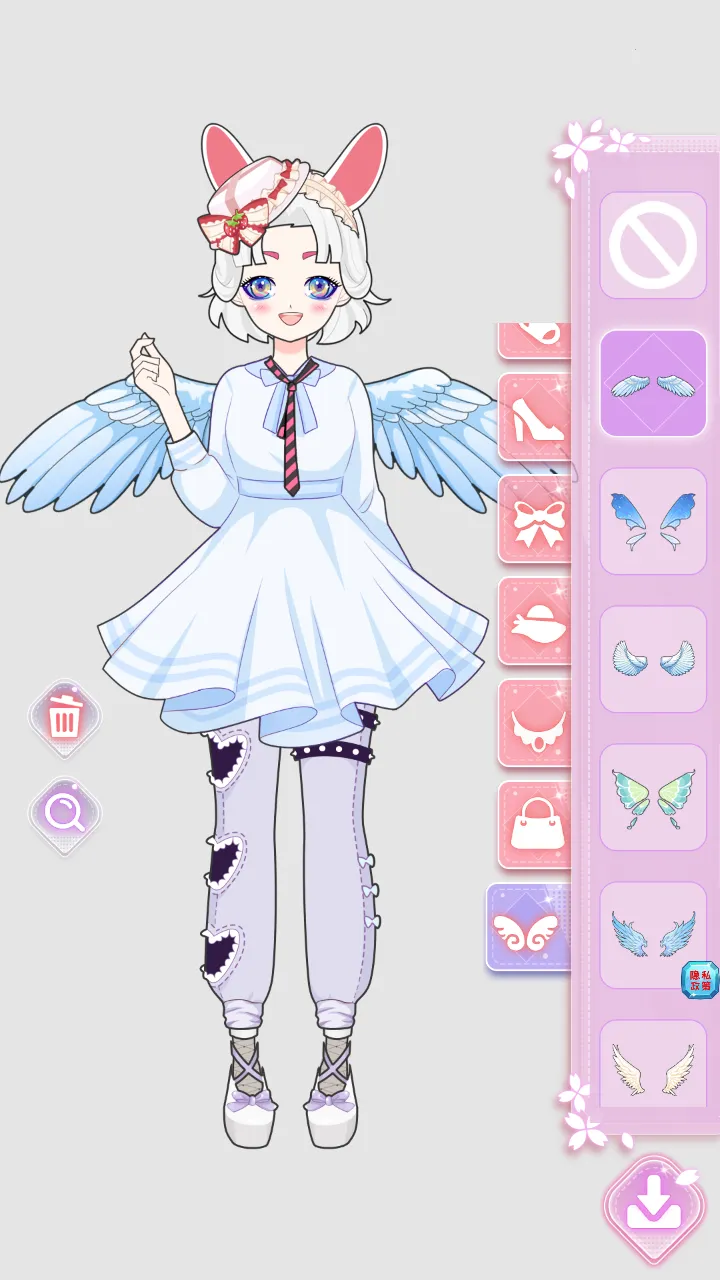Pick the small white-blue angel wings
Screen dimensions: 720x1280
coord(652,659)
